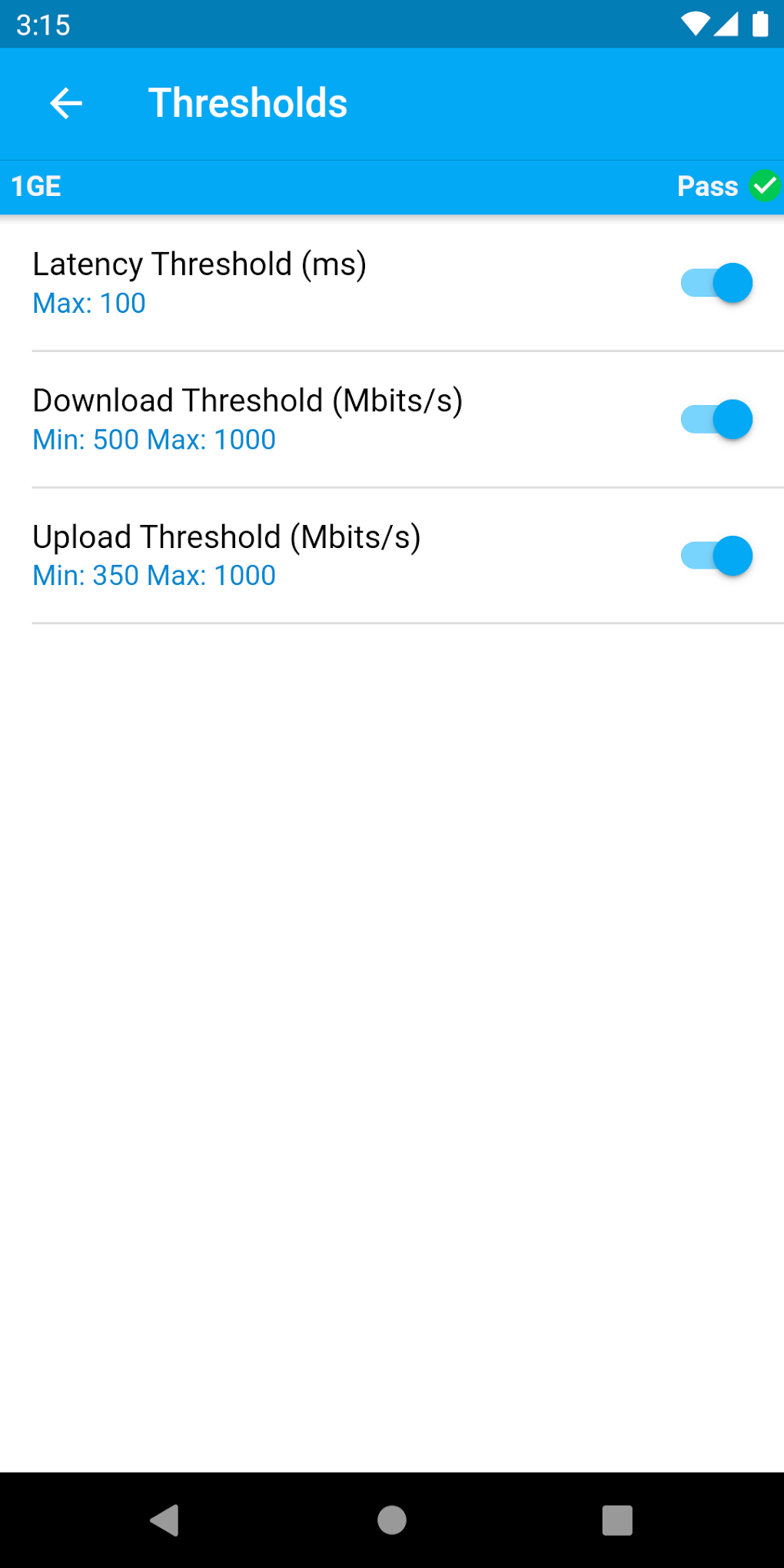Select the 1GE section header
The width and height of the screenshot is (784, 1568).
pos(34,186)
